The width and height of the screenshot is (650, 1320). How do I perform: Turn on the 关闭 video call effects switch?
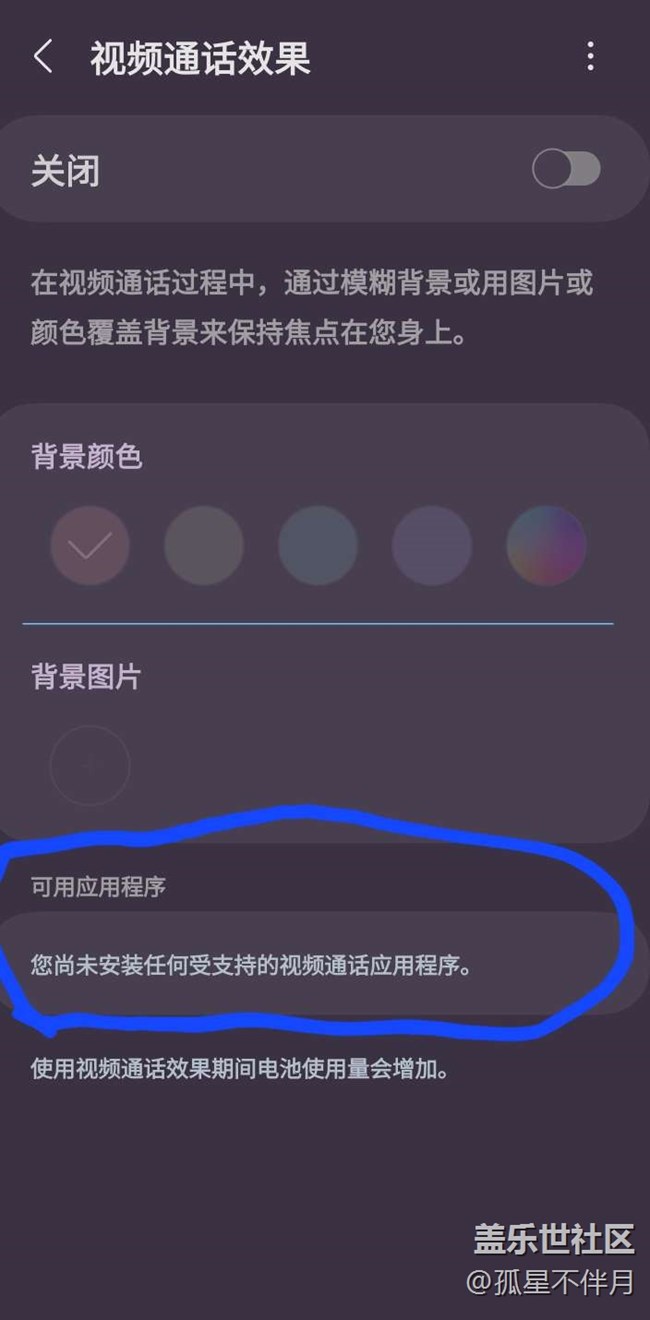pyautogui.click(x=566, y=169)
